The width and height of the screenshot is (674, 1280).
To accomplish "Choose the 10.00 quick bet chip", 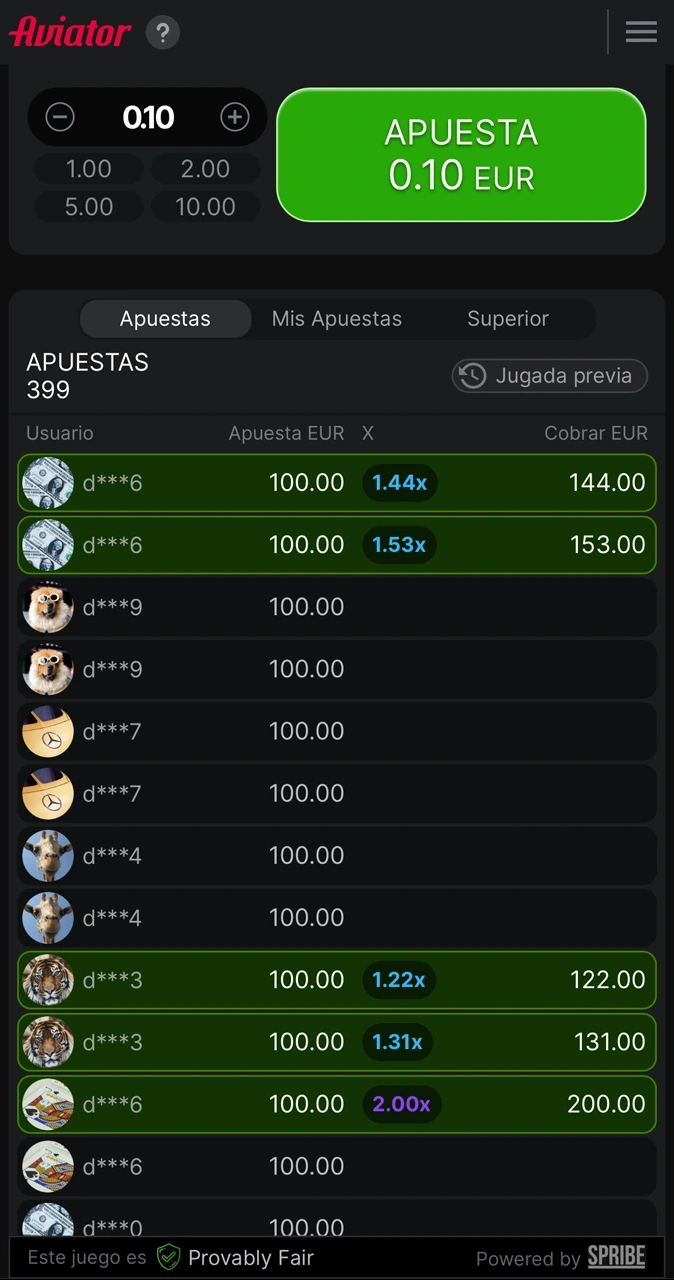I will click(x=205, y=207).
